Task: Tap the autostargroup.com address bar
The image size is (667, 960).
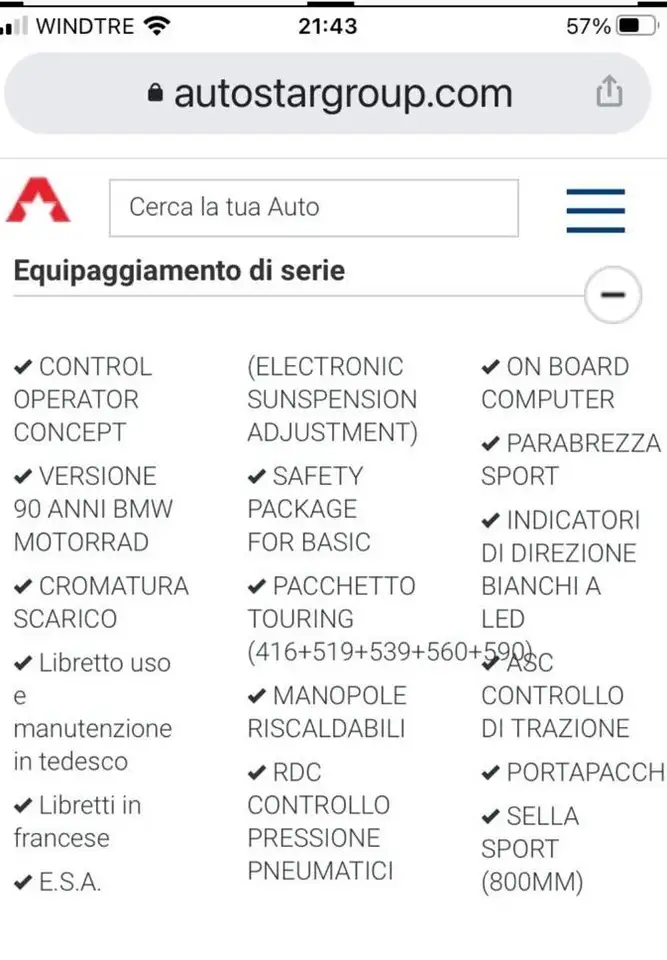Action: tap(330, 94)
